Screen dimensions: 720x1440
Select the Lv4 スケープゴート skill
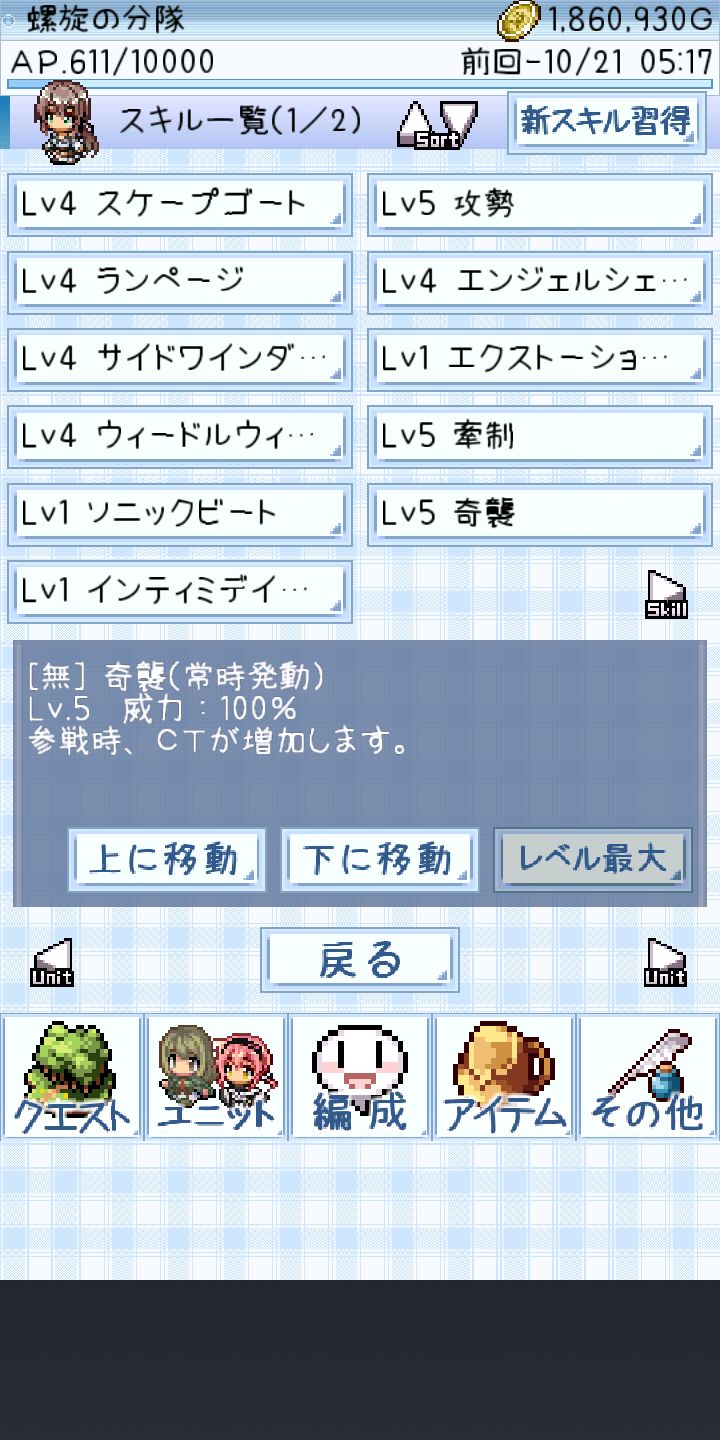(x=179, y=202)
